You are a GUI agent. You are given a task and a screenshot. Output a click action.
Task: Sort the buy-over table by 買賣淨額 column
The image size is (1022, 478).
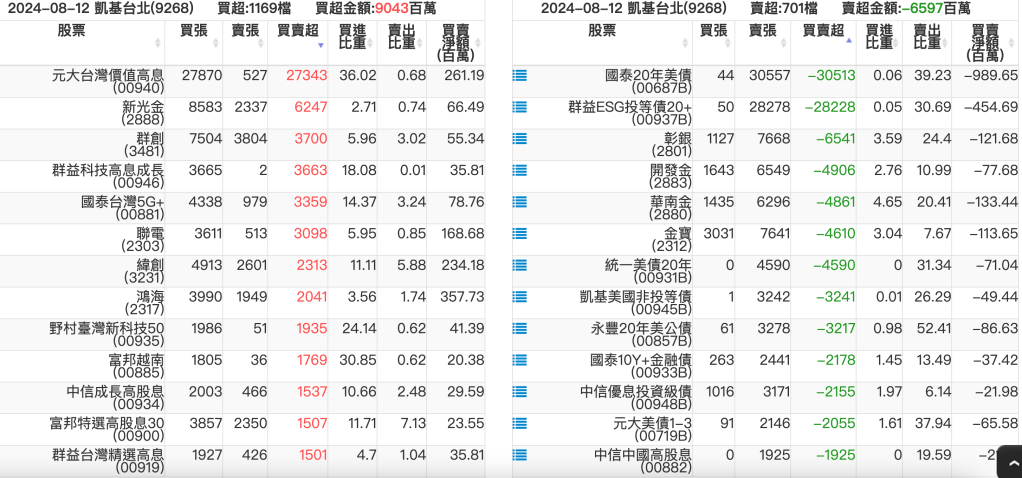pyautogui.click(x=455, y=42)
